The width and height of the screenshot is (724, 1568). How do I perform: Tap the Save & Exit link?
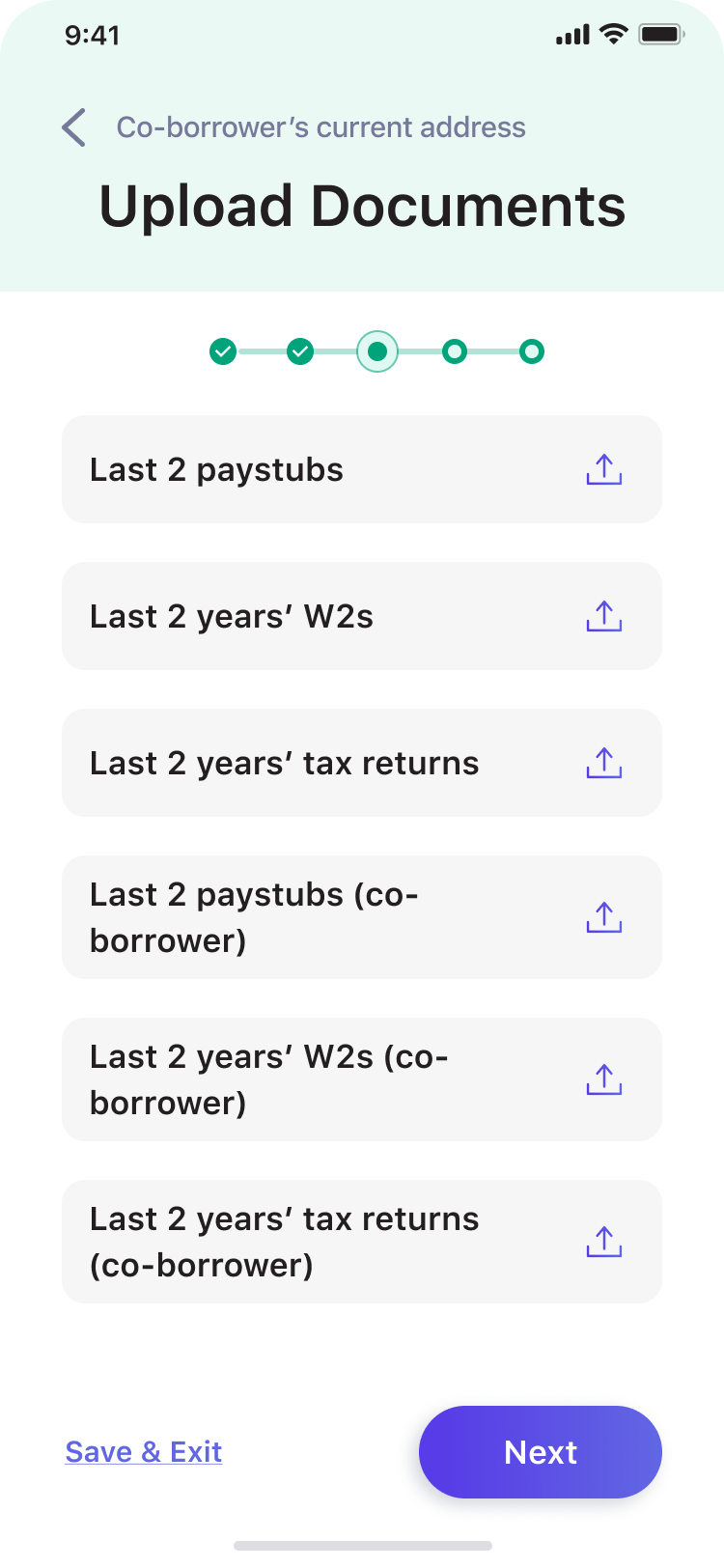(144, 1452)
